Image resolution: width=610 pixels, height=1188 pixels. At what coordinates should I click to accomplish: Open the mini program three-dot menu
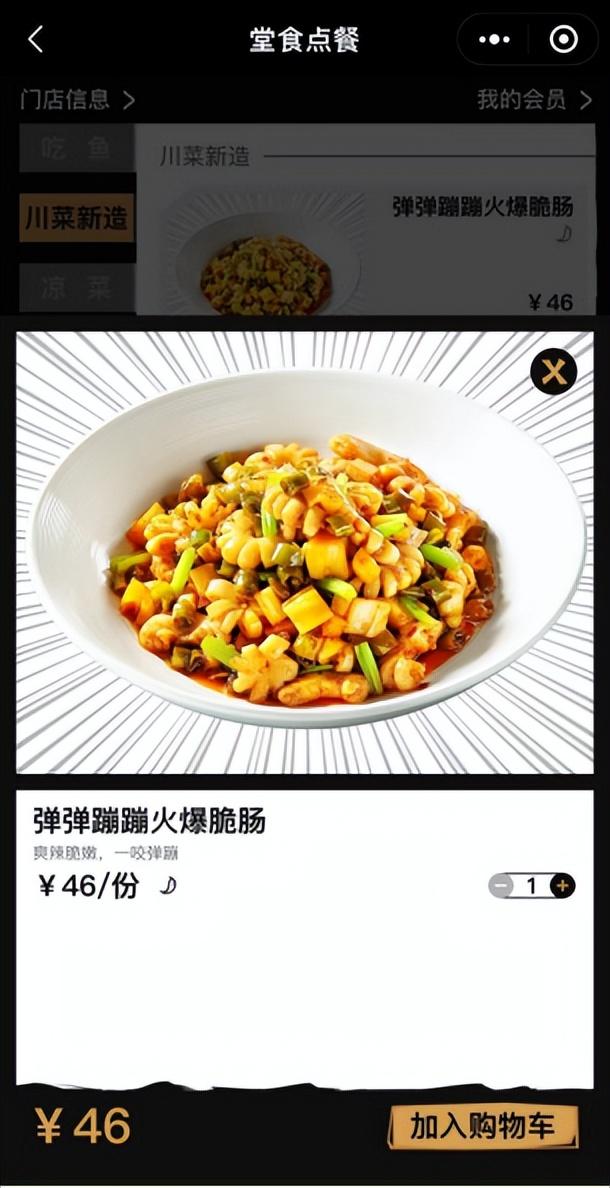pos(494,39)
